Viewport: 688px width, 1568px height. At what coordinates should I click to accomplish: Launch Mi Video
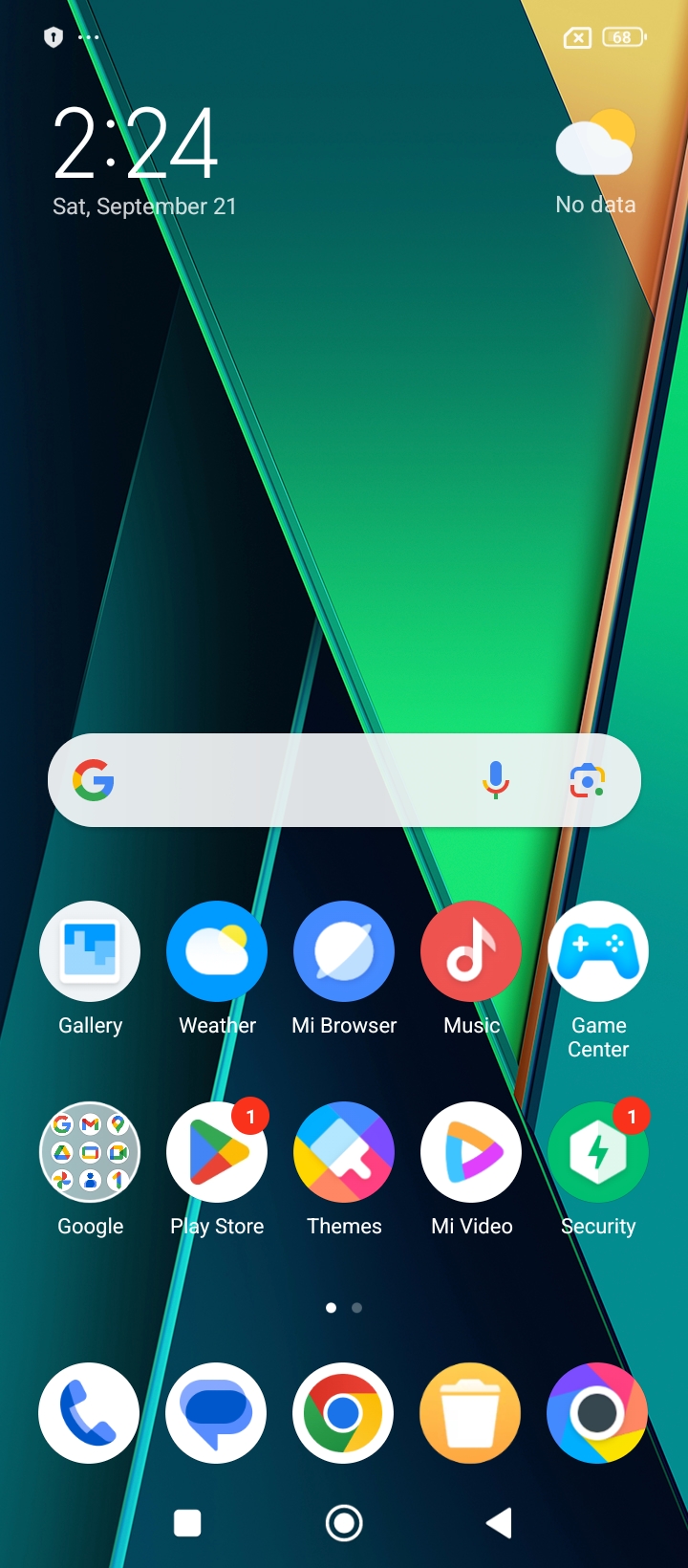tap(471, 1153)
